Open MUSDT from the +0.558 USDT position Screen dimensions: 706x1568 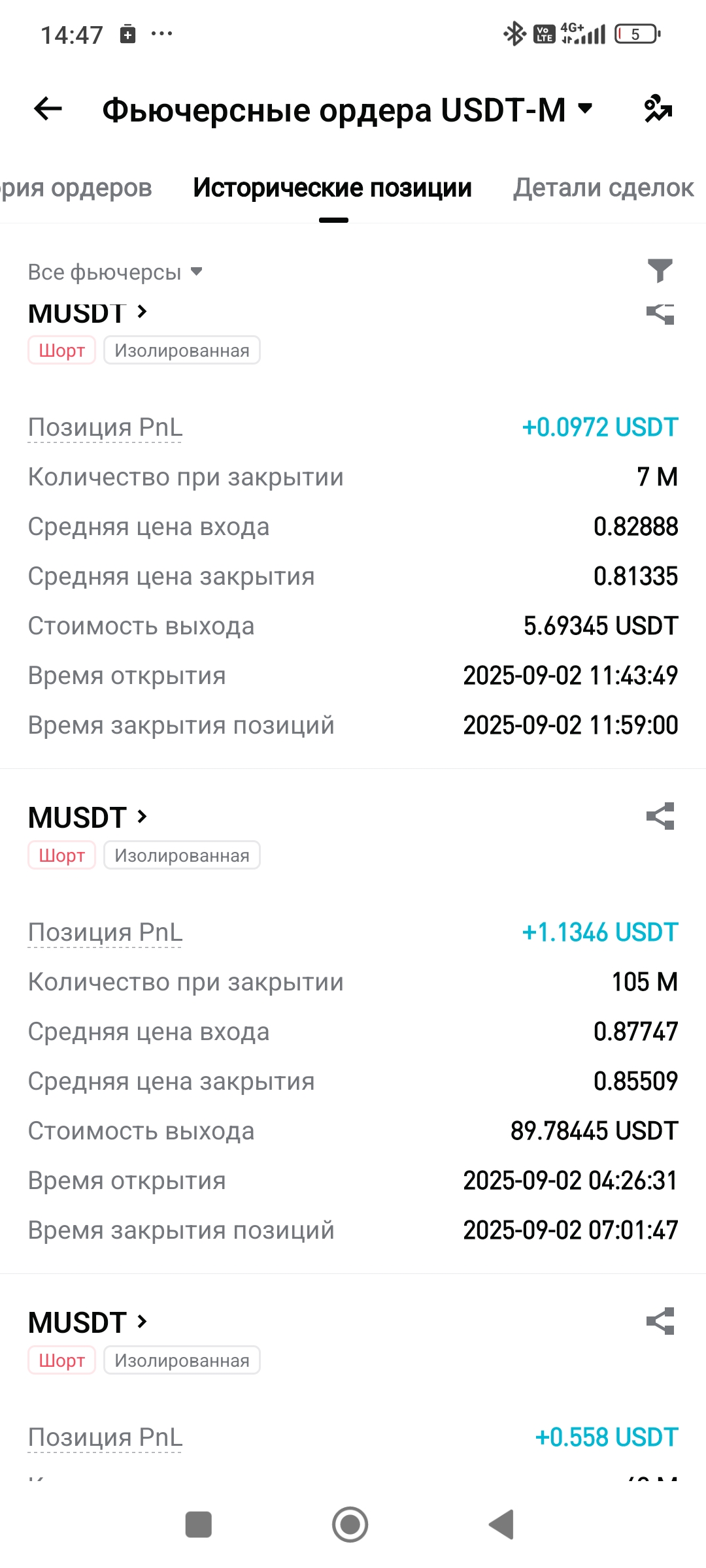[88, 1322]
